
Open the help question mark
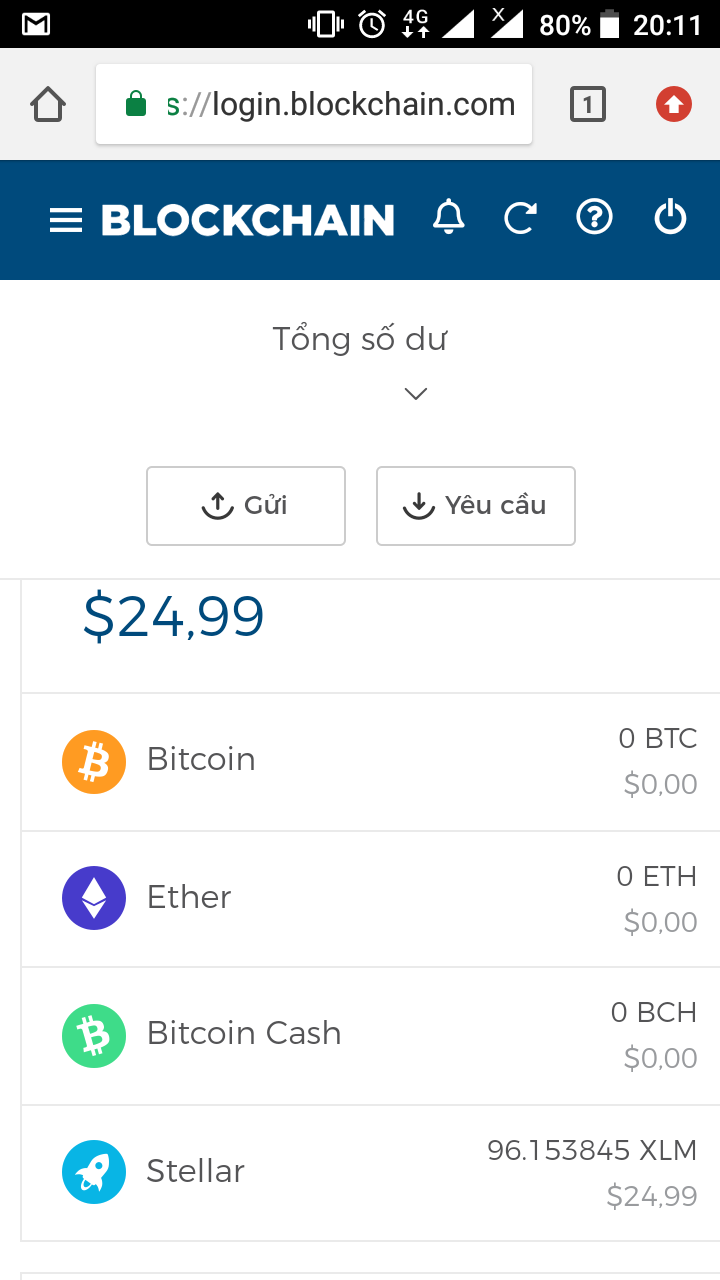click(x=594, y=217)
